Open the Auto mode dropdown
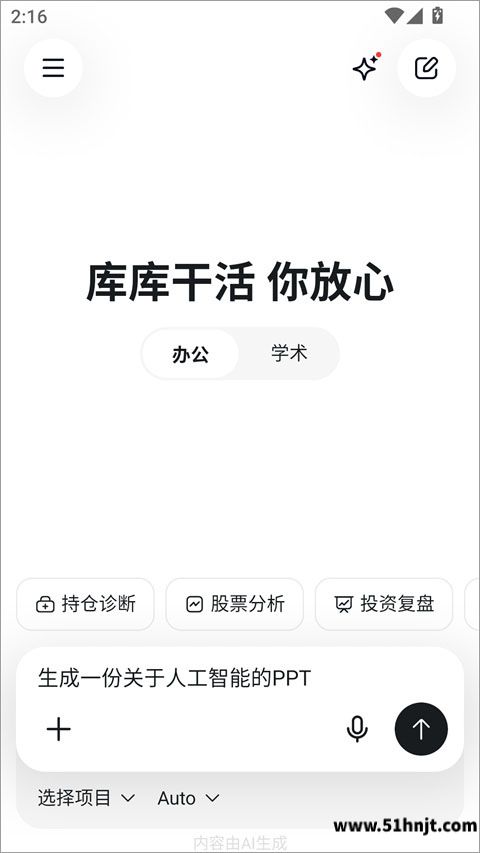Image resolution: width=480 pixels, height=853 pixels. click(188, 798)
